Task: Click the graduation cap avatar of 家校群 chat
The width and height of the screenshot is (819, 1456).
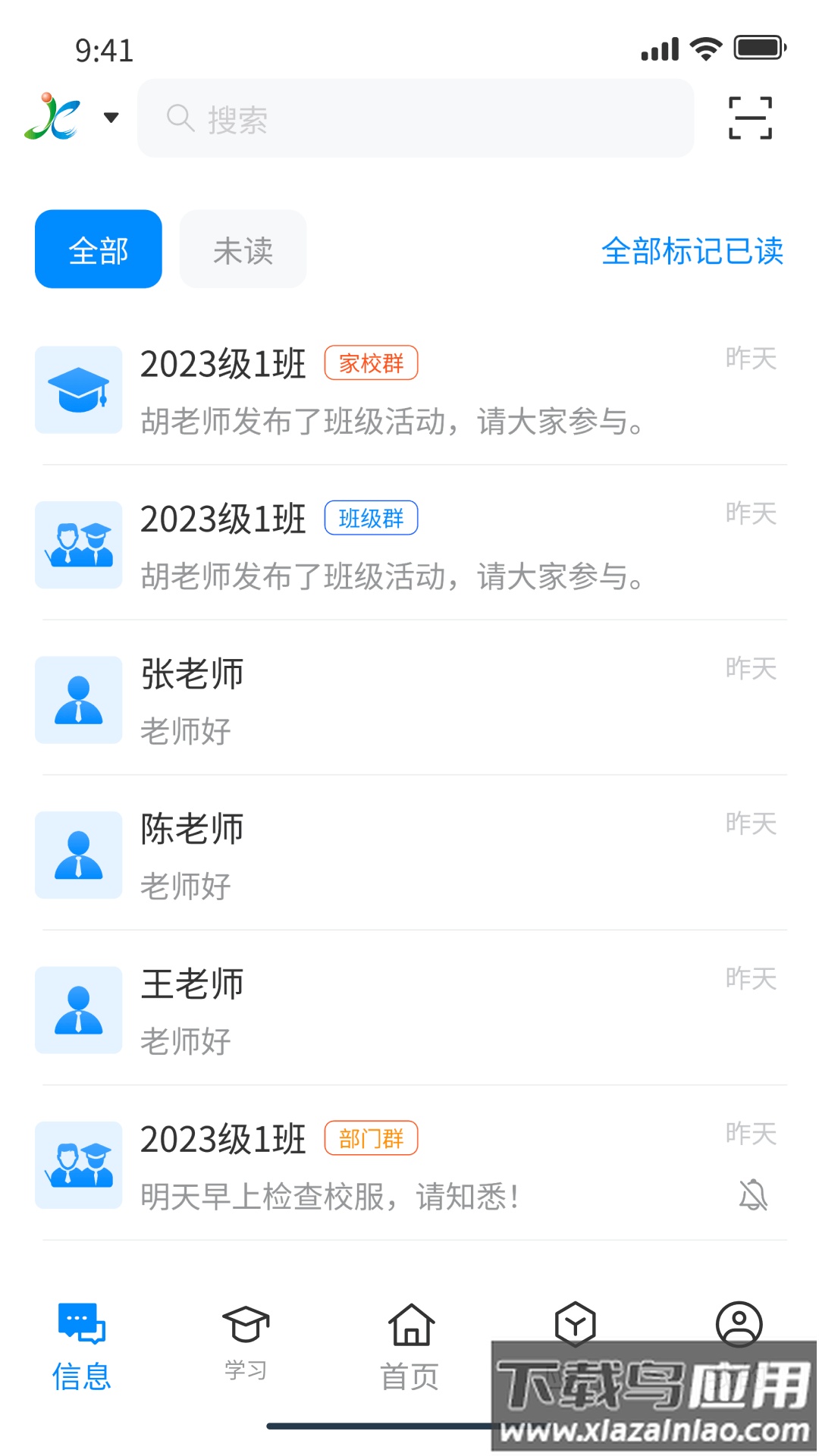Action: 78,390
